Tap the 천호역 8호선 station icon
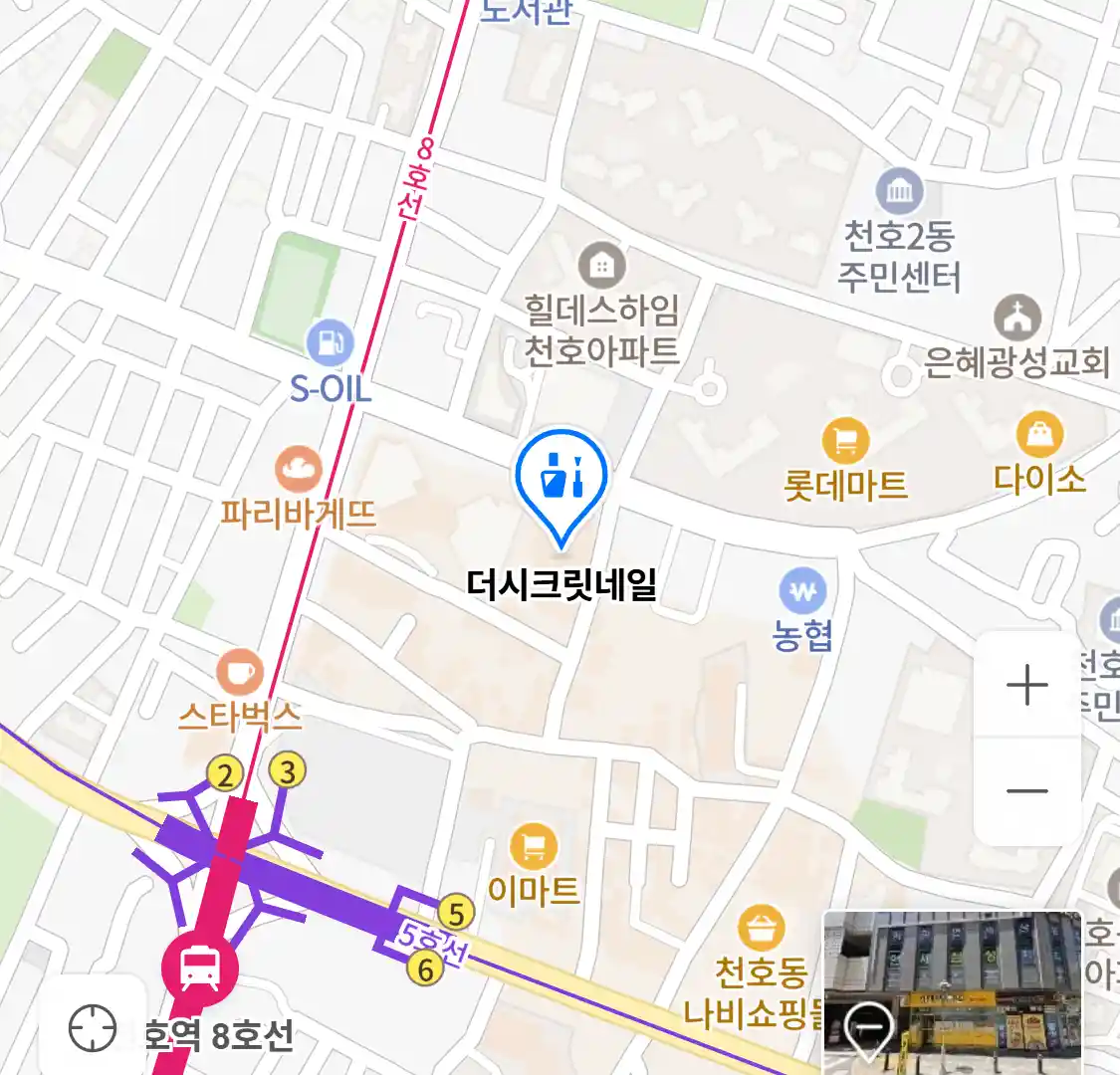Viewport: 1120px width, 1075px height. point(200,967)
